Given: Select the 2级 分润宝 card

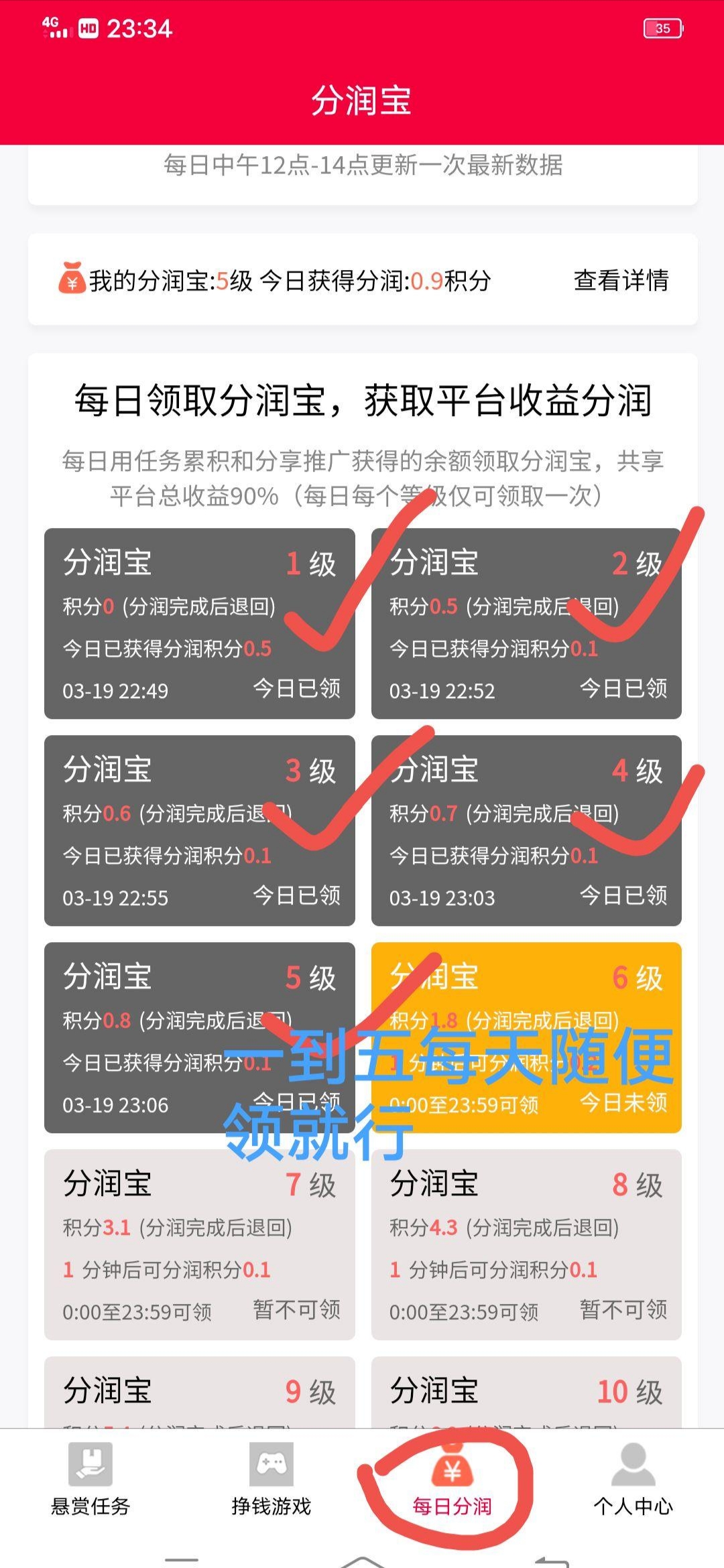Looking at the screenshot, I should pyautogui.click(x=526, y=623).
